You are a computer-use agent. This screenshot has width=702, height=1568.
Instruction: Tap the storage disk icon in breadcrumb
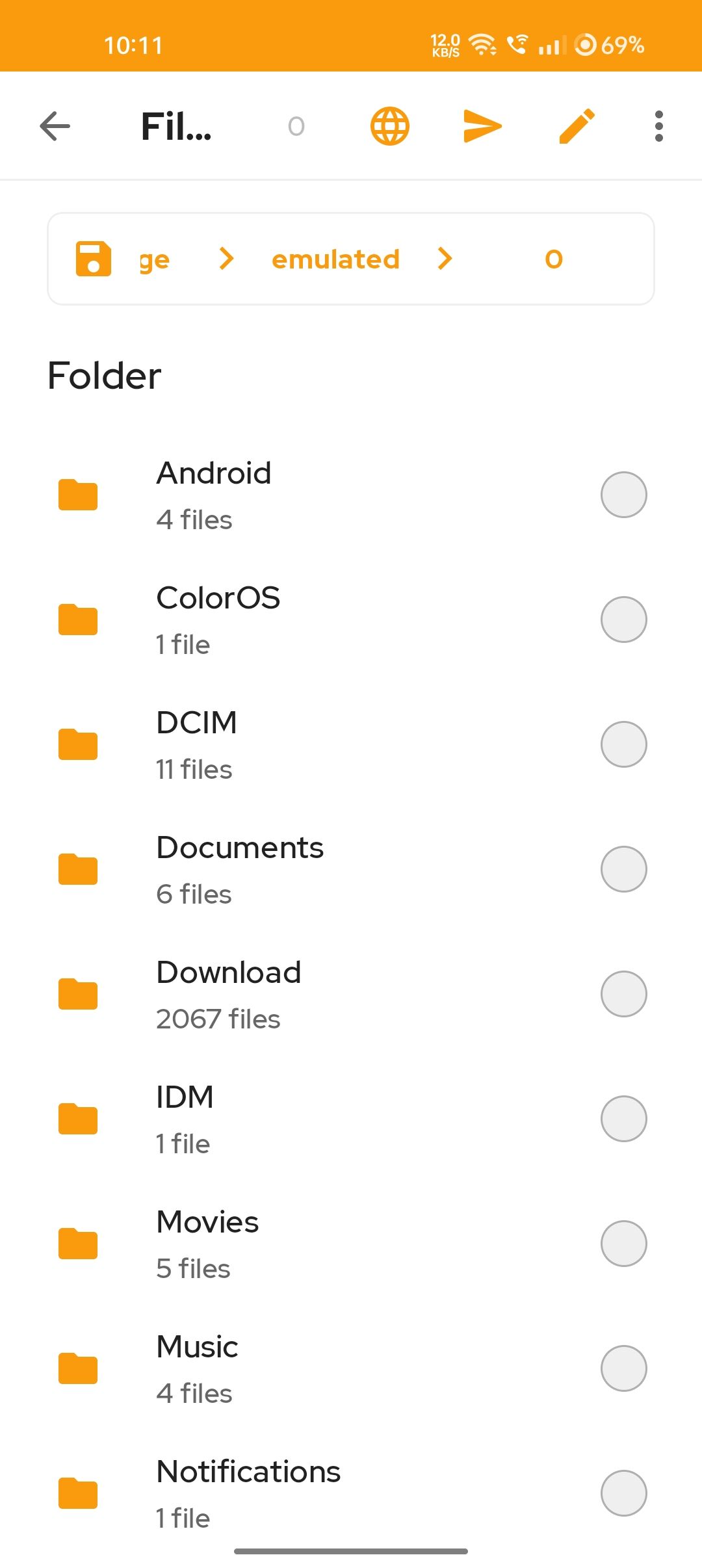coord(94,259)
